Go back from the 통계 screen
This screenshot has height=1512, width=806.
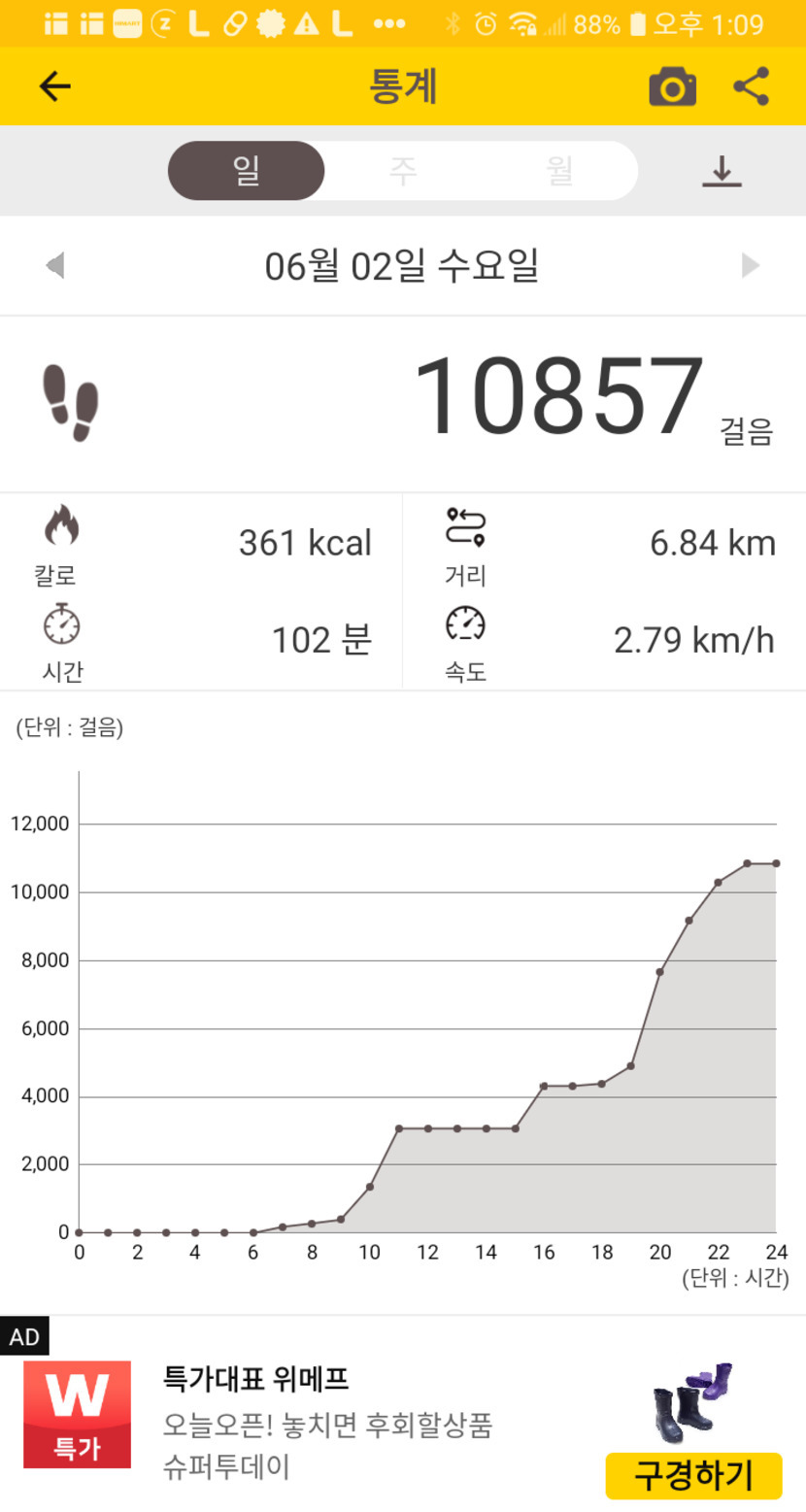pyautogui.click(x=55, y=86)
